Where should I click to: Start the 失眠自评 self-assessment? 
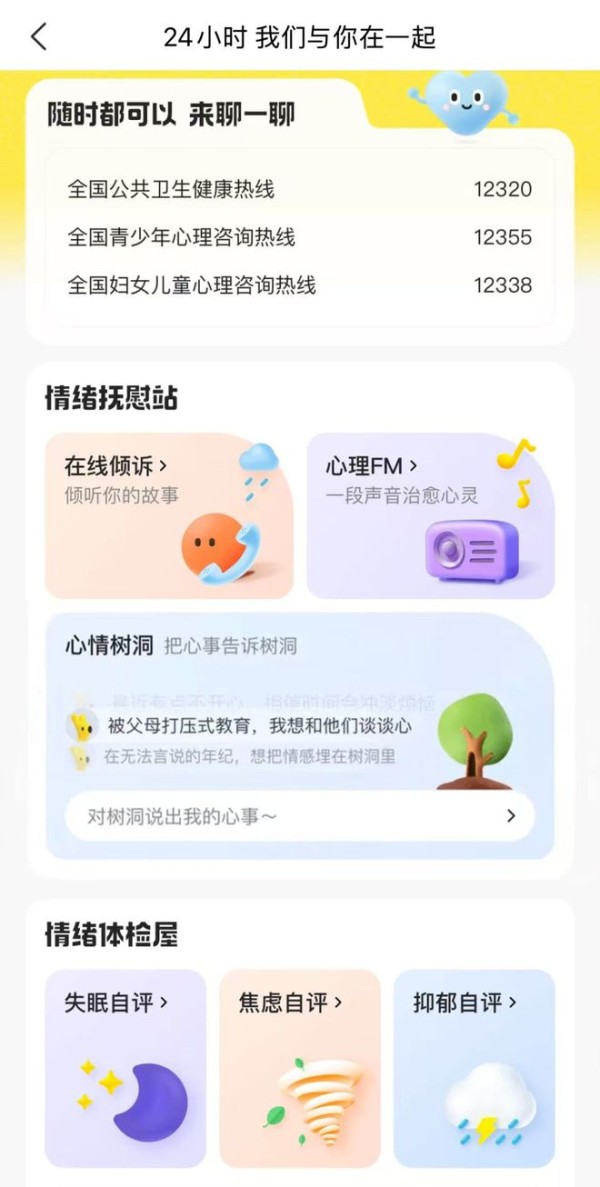coord(126,1068)
